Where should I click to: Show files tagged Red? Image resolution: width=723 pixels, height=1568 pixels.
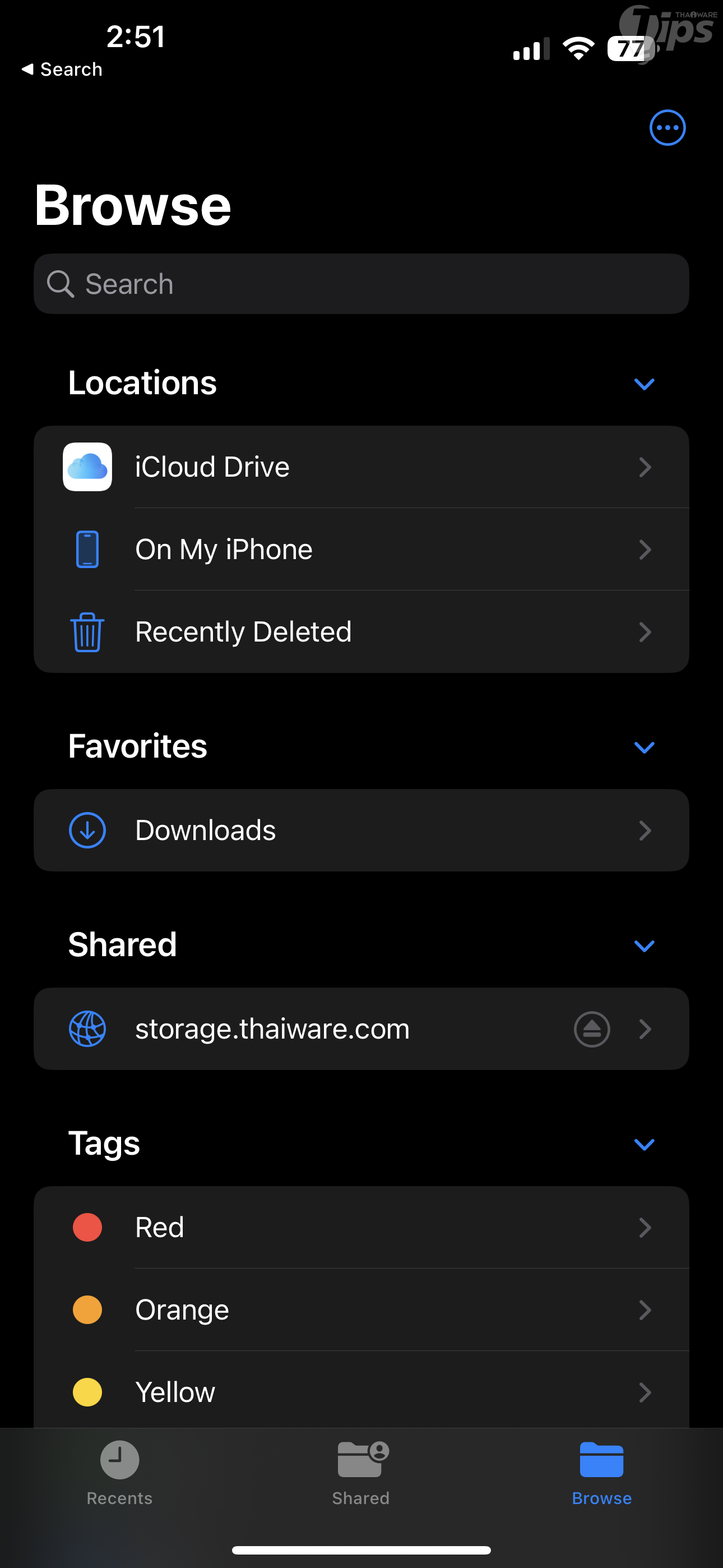tap(361, 1227)
